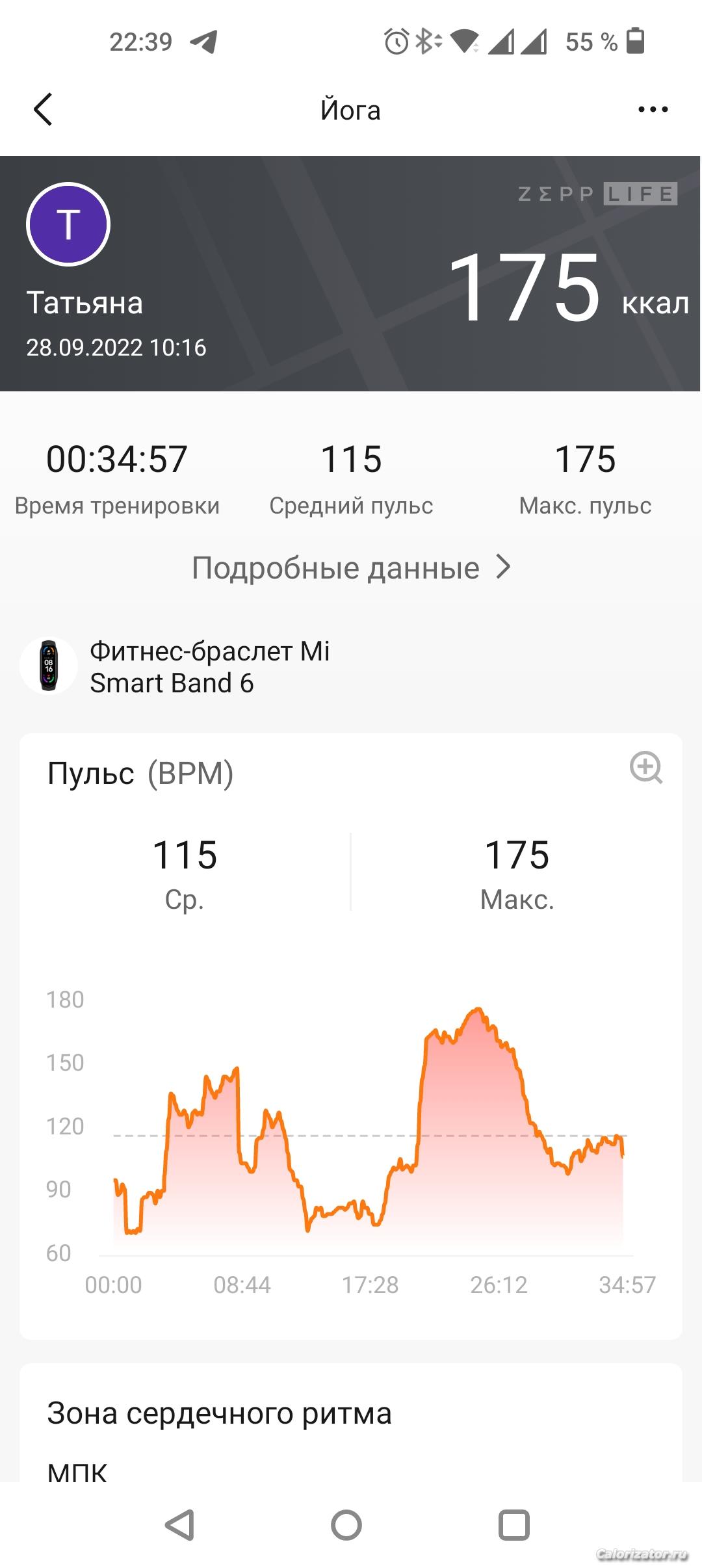702x1568 pixels.
Task: Go back from the Йога workout screen
Action: (43, 109)
